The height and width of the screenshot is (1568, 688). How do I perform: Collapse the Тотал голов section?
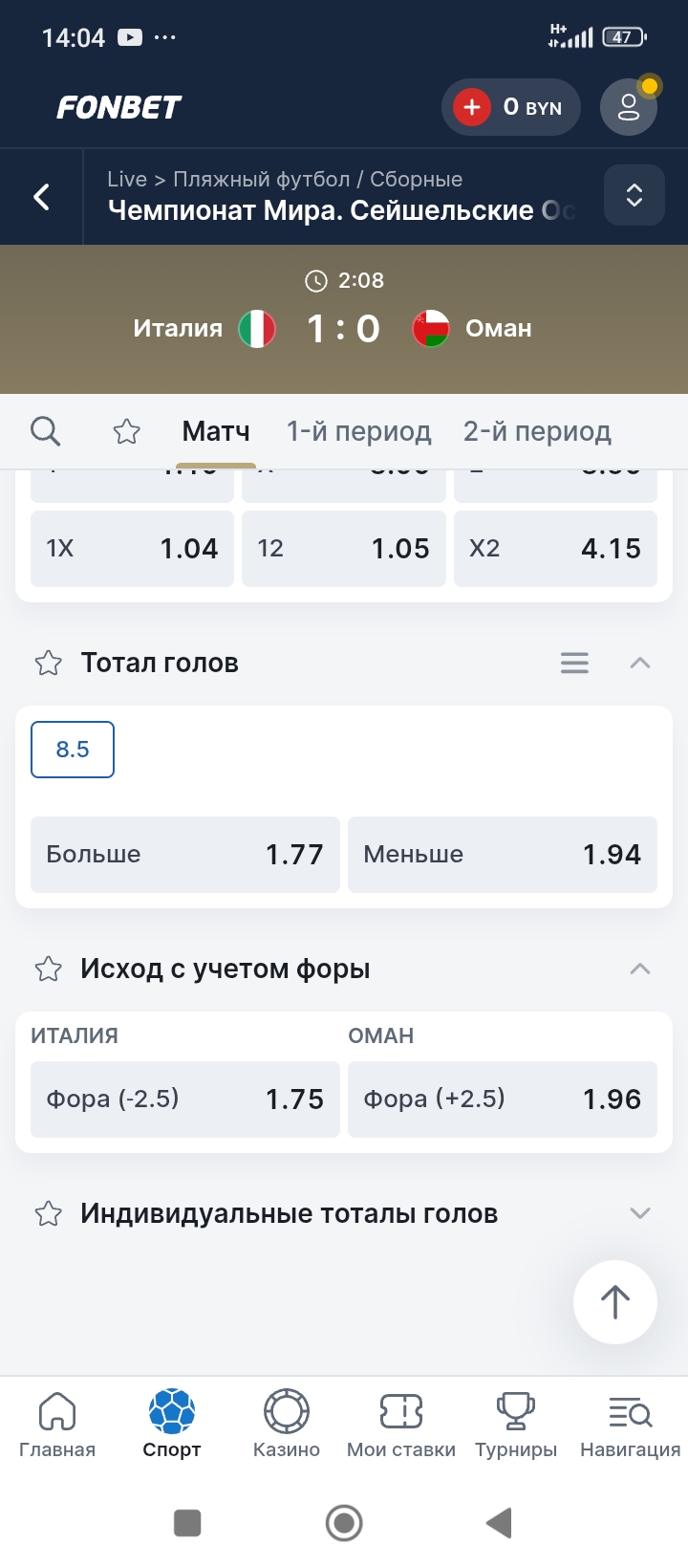(x=640, y=663)
